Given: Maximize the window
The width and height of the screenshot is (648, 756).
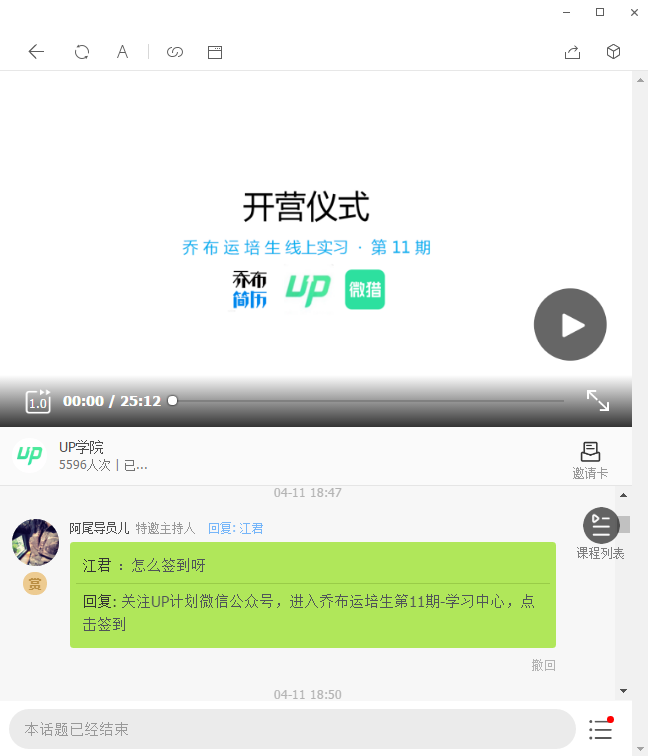Looking at the screenshot, I should 600,12.
